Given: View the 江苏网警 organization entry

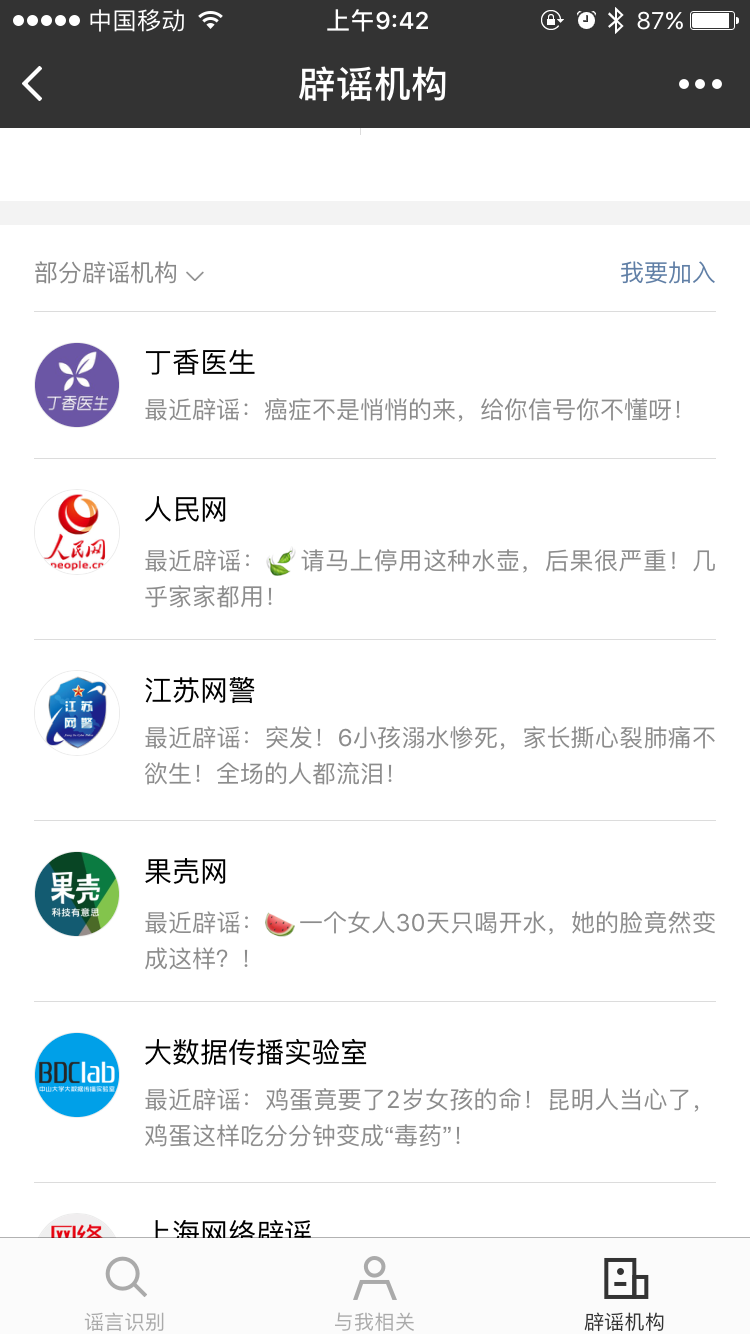Looking at the screenshot, I should (375, 731).
